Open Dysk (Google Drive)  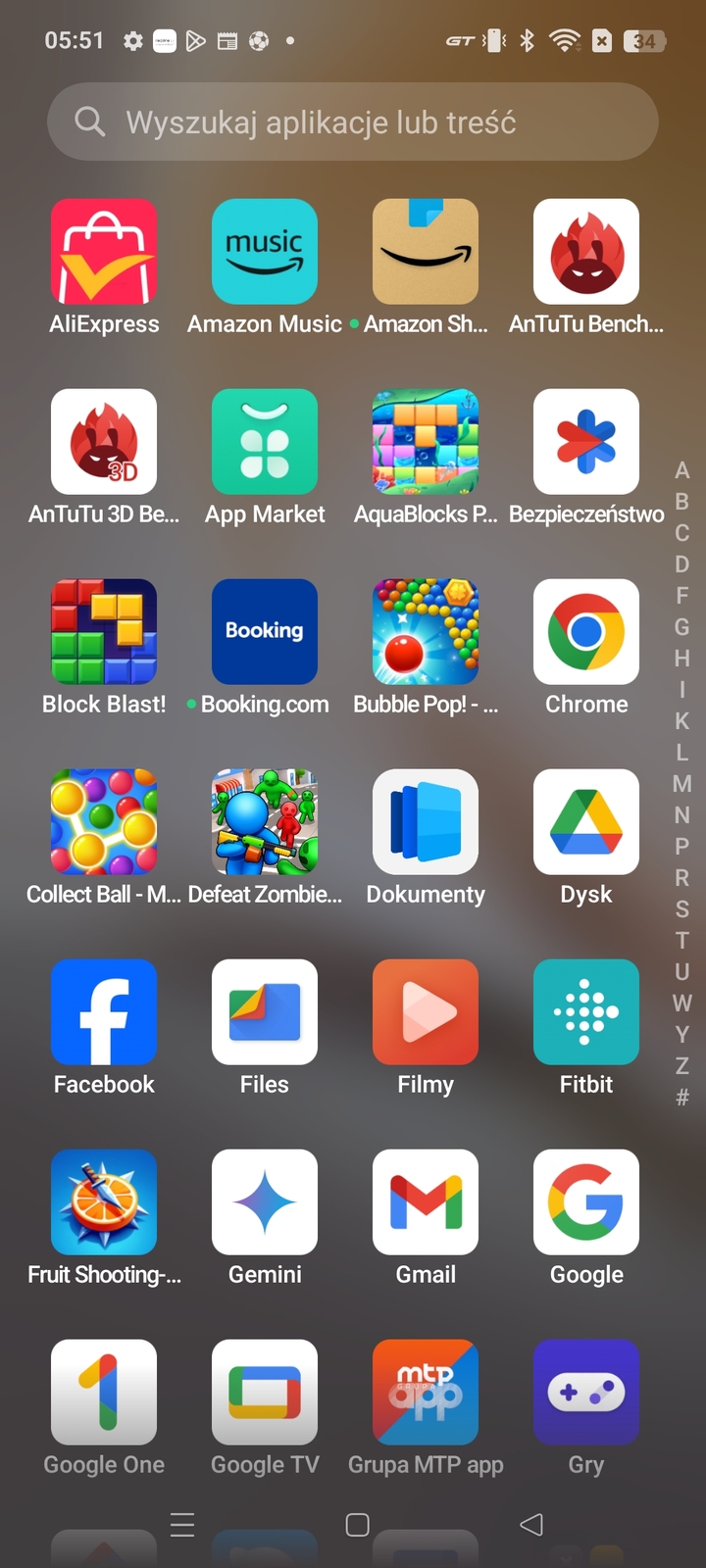click(x=586, y=822)
